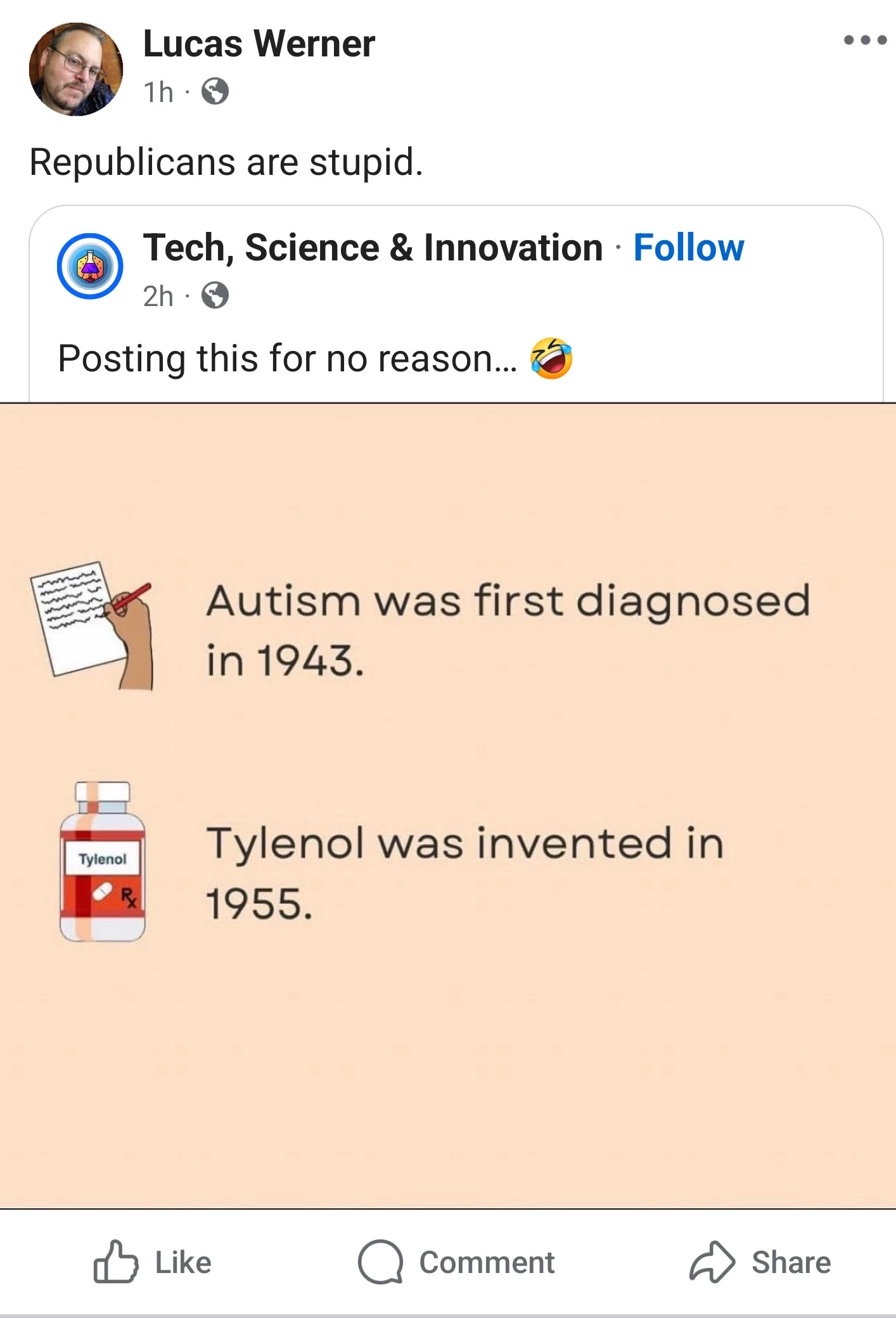Like Lucas Werner's post
Viewport: 896px width, 1318px height.
pyautogui.click(x=153, y=1262)
